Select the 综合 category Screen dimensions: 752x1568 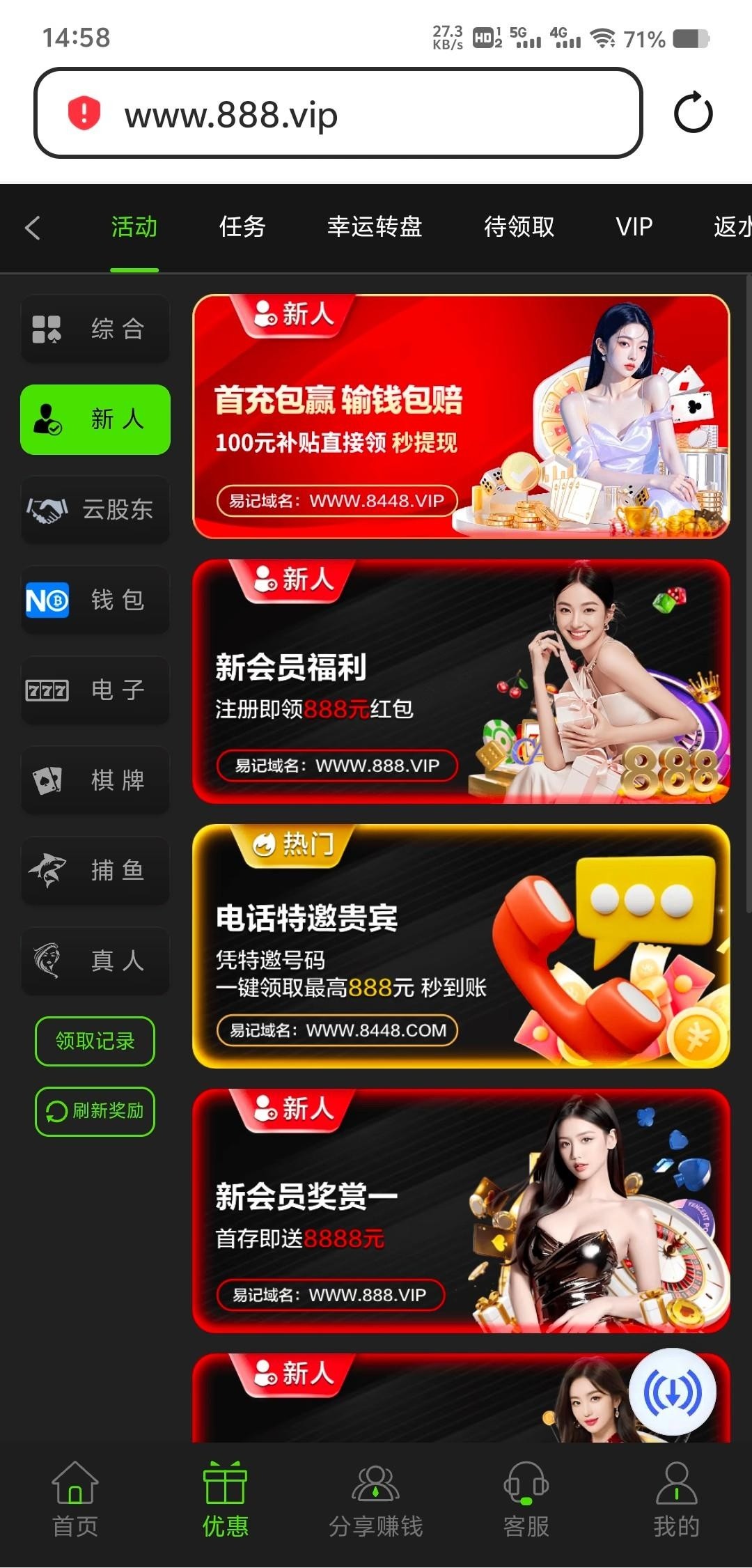pos(95,329)
